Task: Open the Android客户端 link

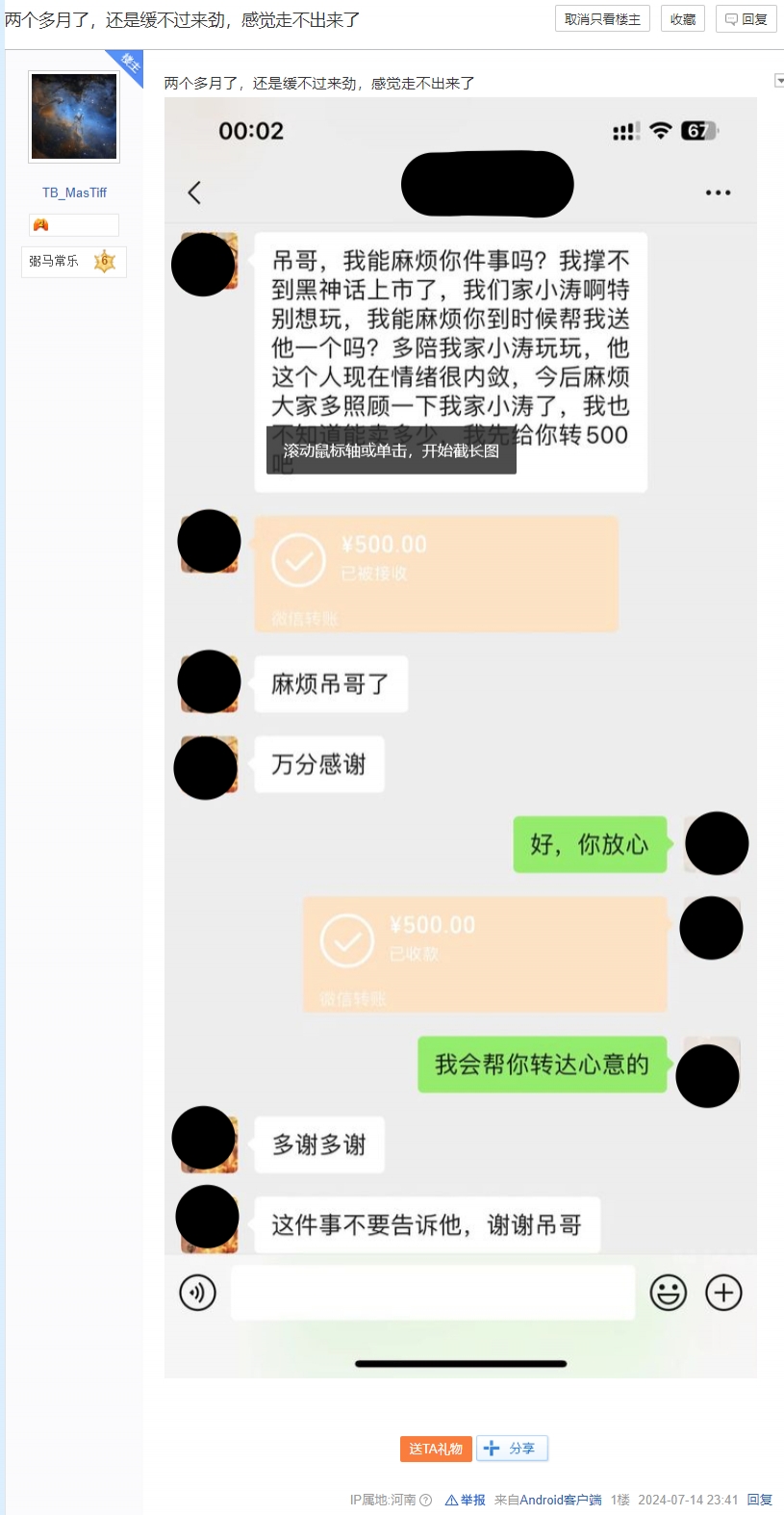Action: [561, 1500]
